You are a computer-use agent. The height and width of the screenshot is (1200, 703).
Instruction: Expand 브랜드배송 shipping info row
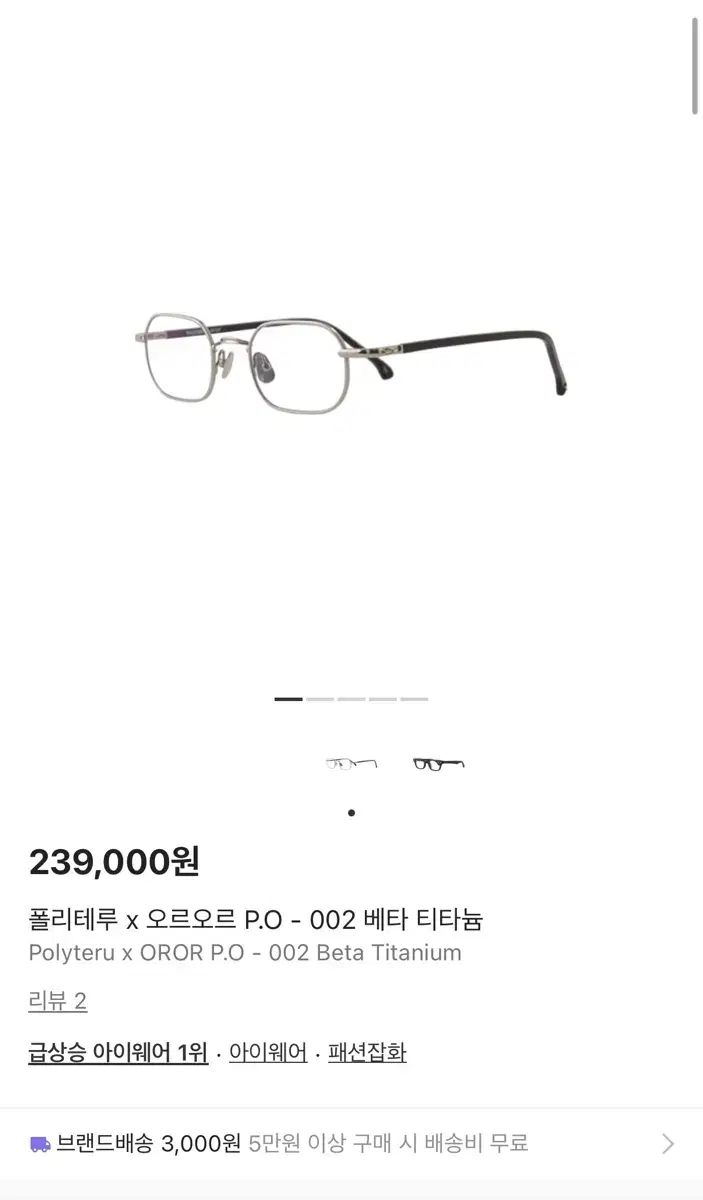tap(351, 1143)
